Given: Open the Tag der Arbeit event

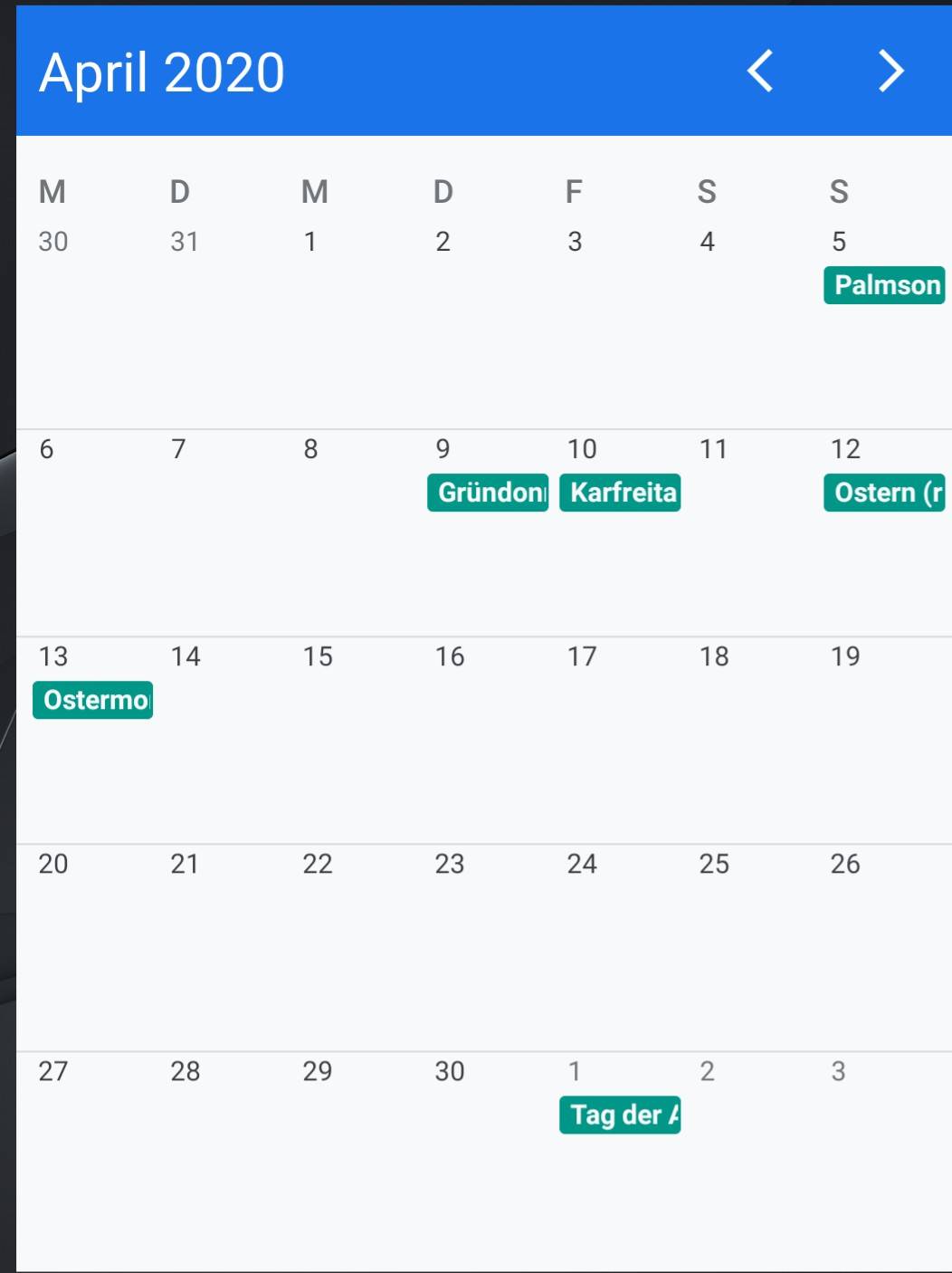Looking at the screenshot, I should coord(620,1115).
